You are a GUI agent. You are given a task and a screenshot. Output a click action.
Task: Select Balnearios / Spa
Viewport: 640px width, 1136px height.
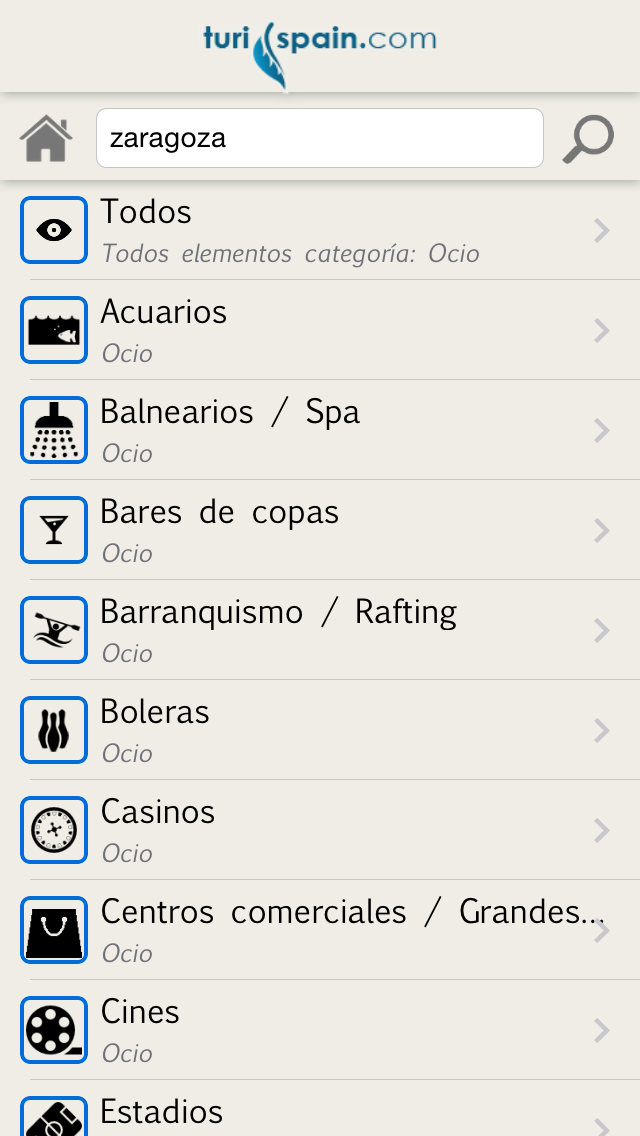coord(320,430)
